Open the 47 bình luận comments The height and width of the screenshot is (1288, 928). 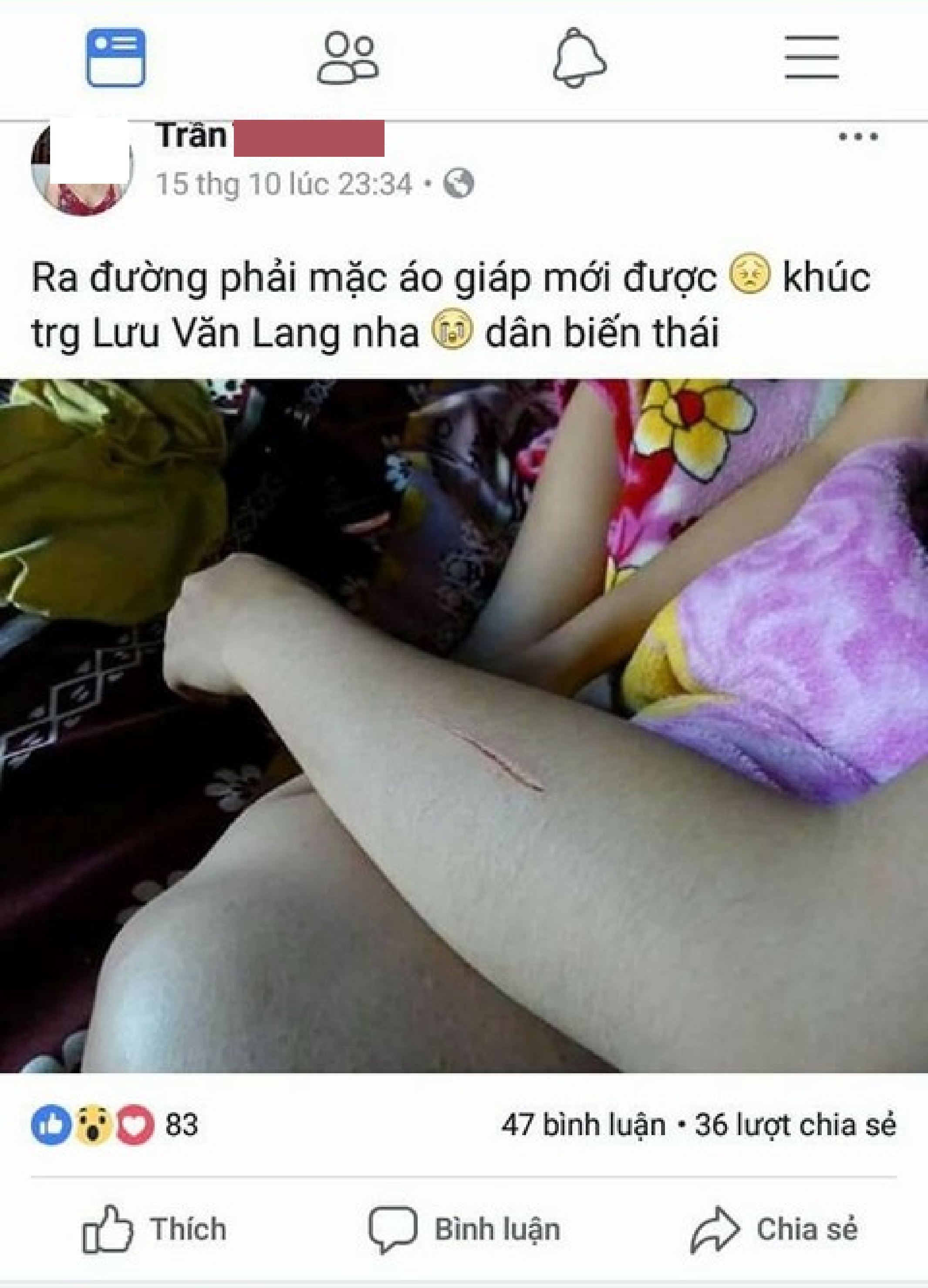point(583,1125)
